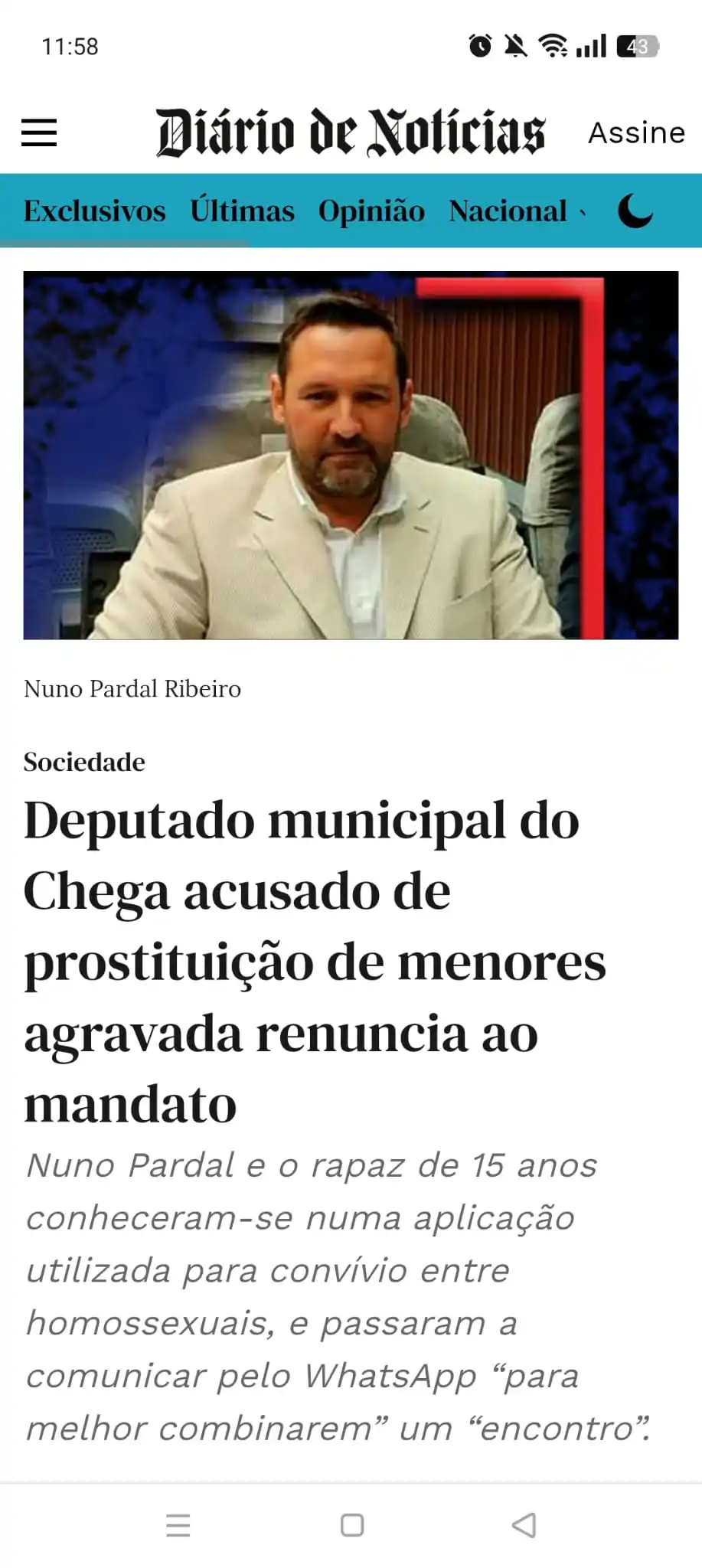Open the hamburger navigation menu
The image size is (702, 1568).
pos(38,132)
